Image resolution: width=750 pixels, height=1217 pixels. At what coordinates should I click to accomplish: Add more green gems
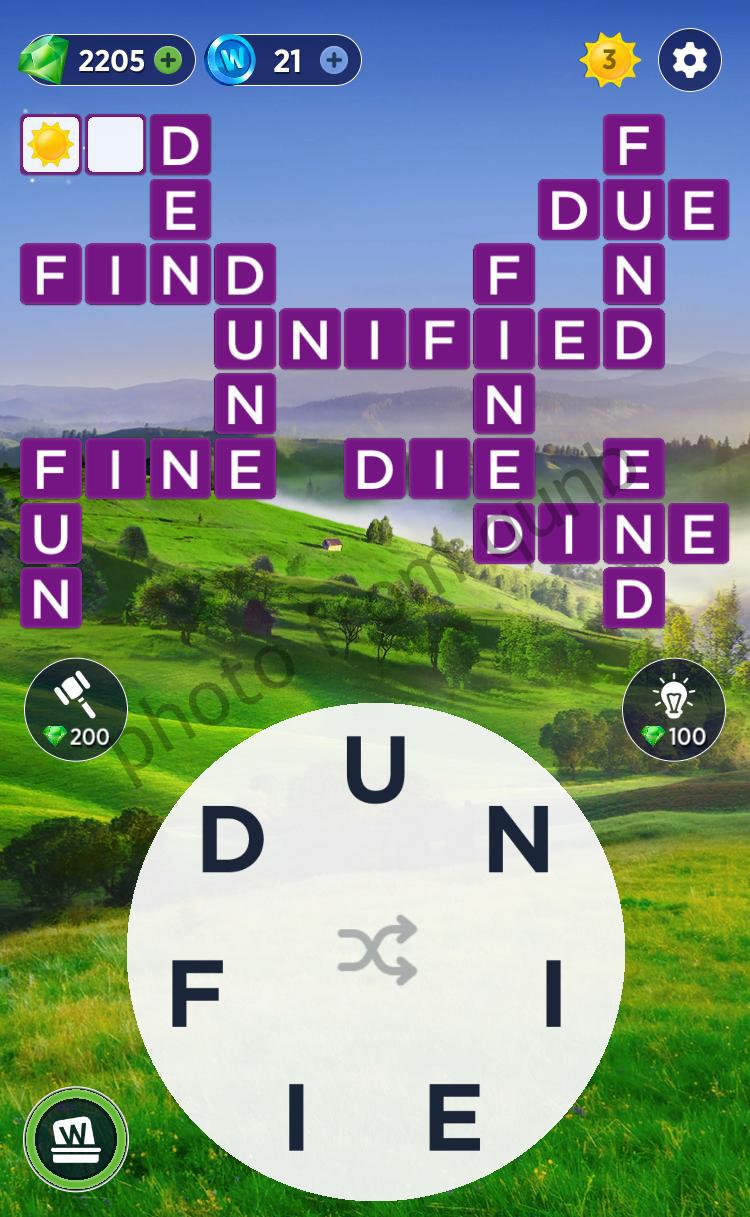click(168, 61)
